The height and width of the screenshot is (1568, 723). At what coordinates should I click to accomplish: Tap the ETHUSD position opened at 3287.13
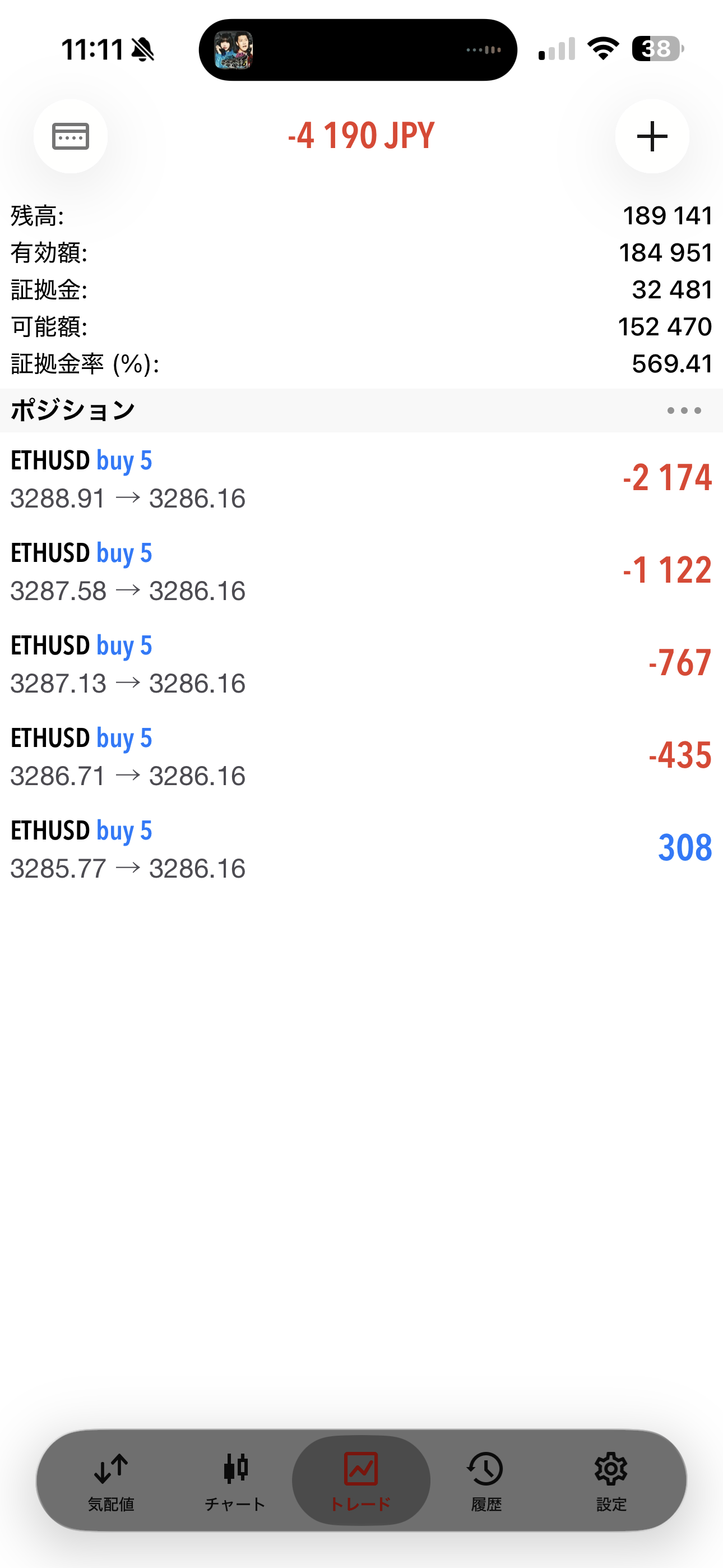(361, 664)
